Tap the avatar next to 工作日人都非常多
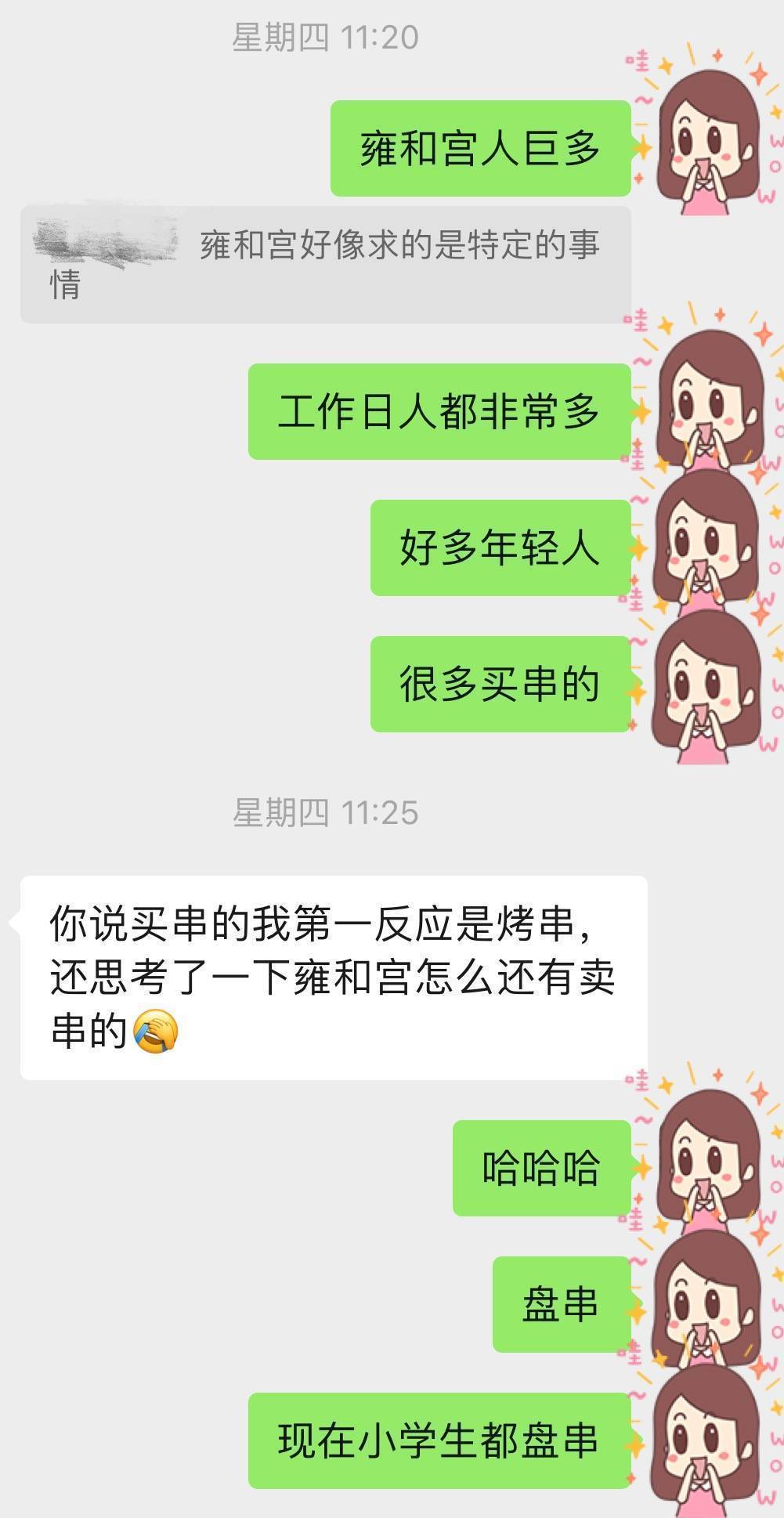This screenshot has width=784, height=1518. [707, 398]
